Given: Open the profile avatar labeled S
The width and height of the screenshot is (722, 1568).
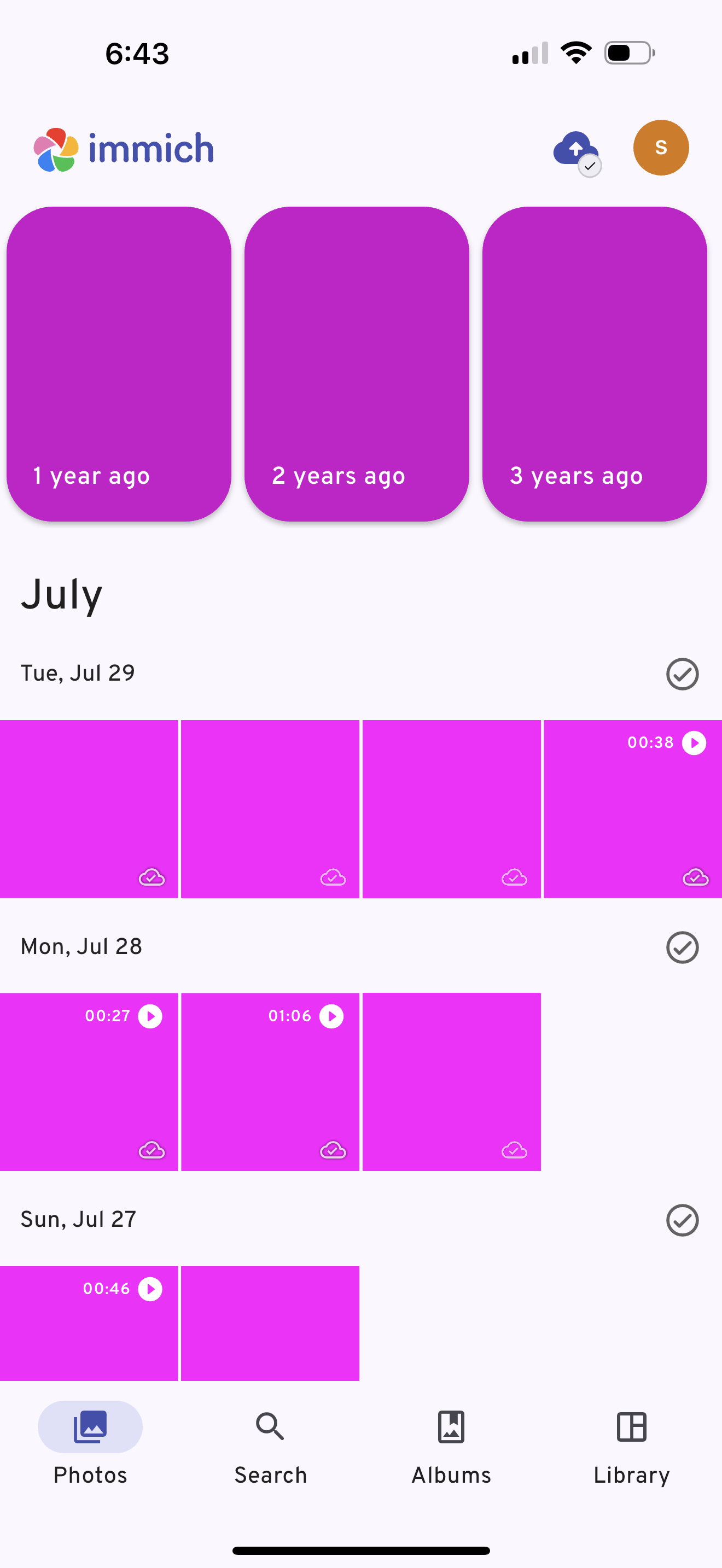Looking at the screenshot, I should point(661,148).
